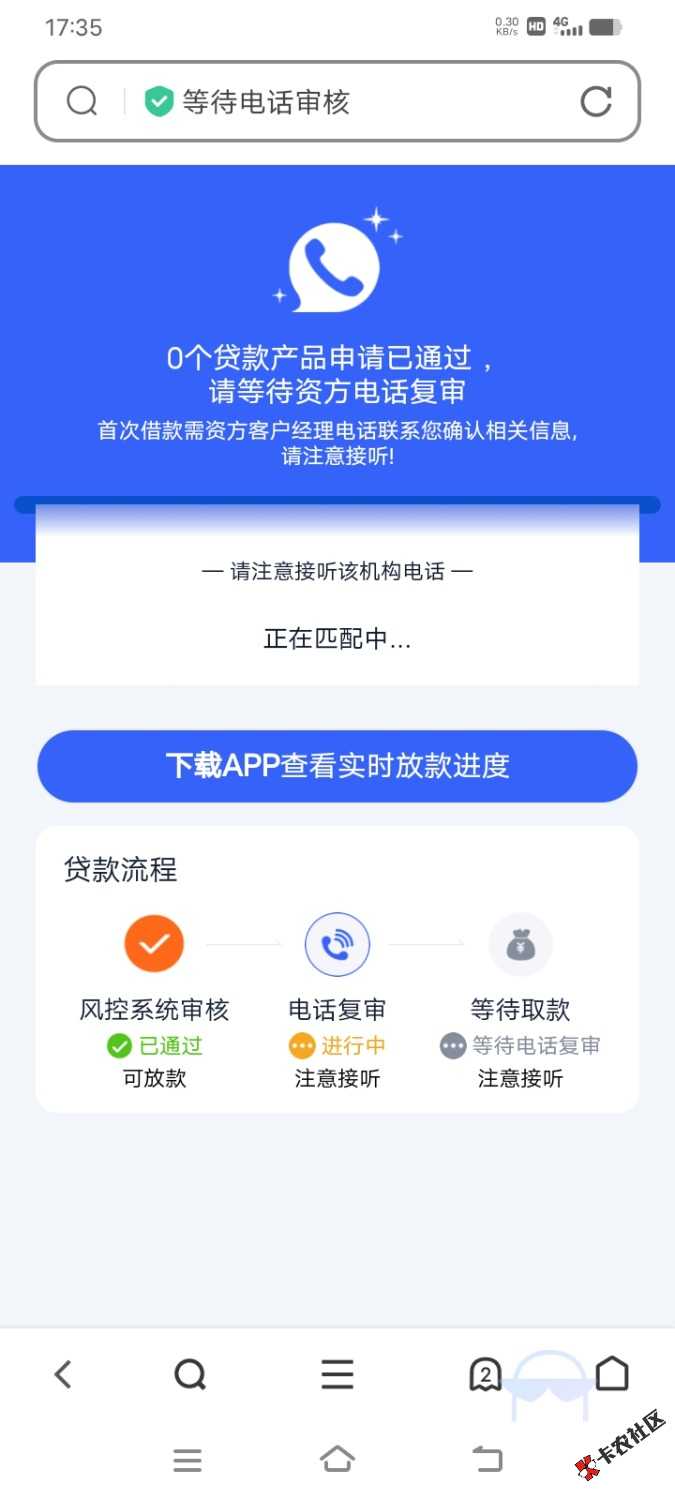Tap the search icon in the address bar
The width and height of the screenshot is (675, 1500).
pos(82,101)
